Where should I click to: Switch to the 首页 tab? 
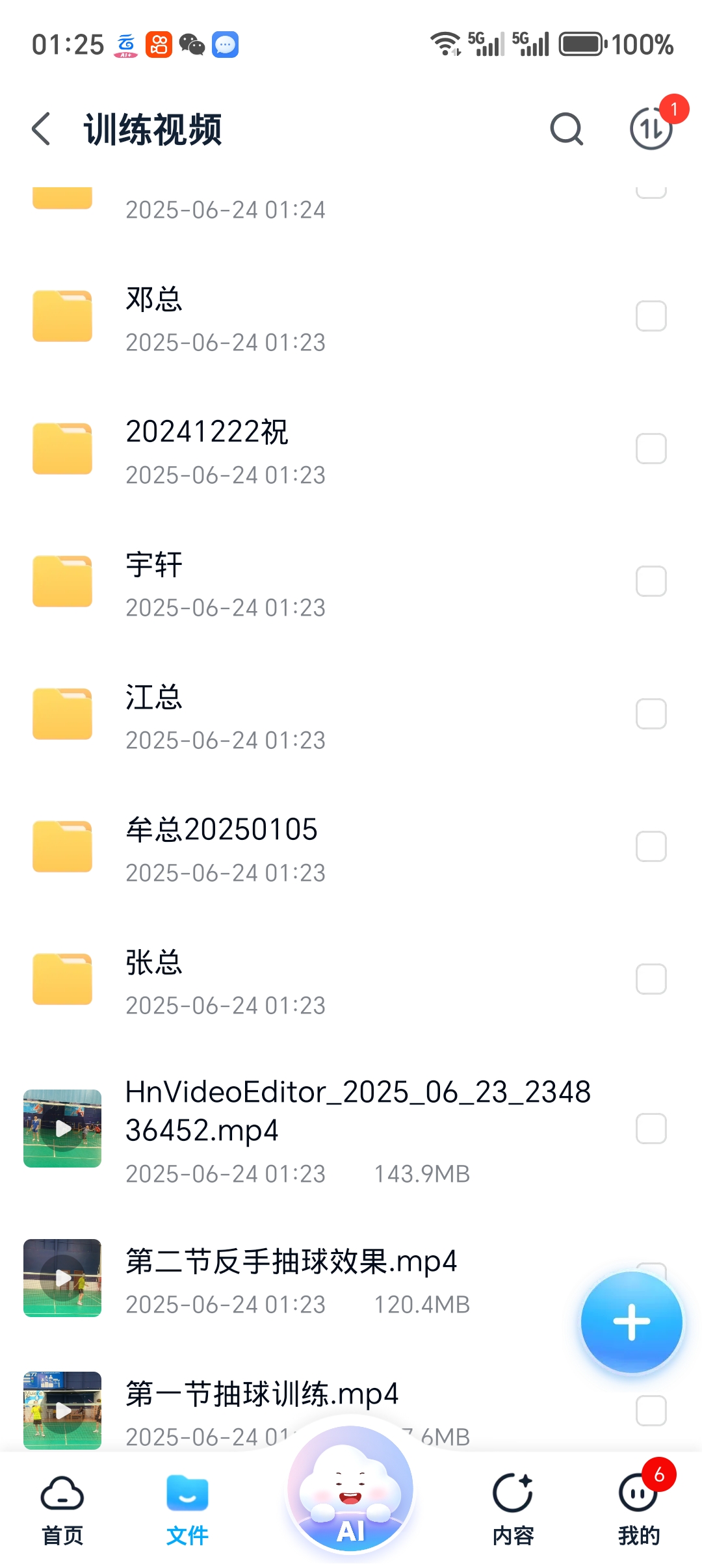(x=62, y=1509)
